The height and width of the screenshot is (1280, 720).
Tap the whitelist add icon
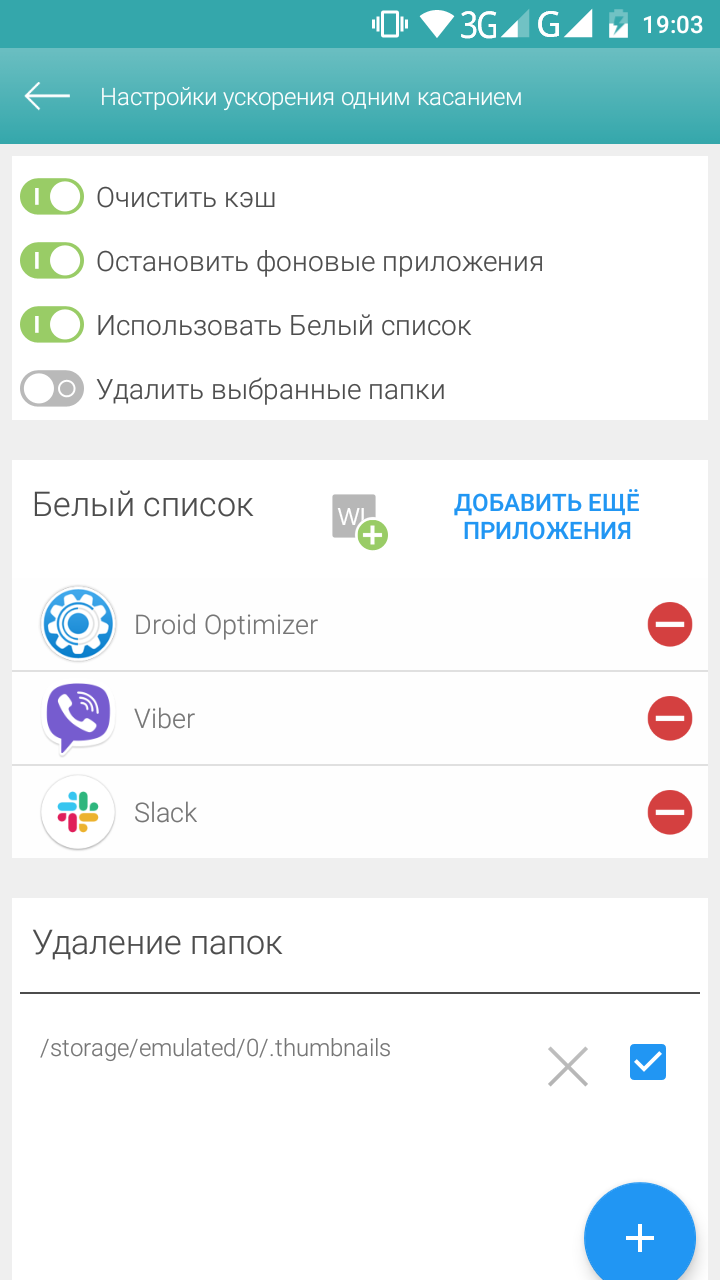pos(359,521)
